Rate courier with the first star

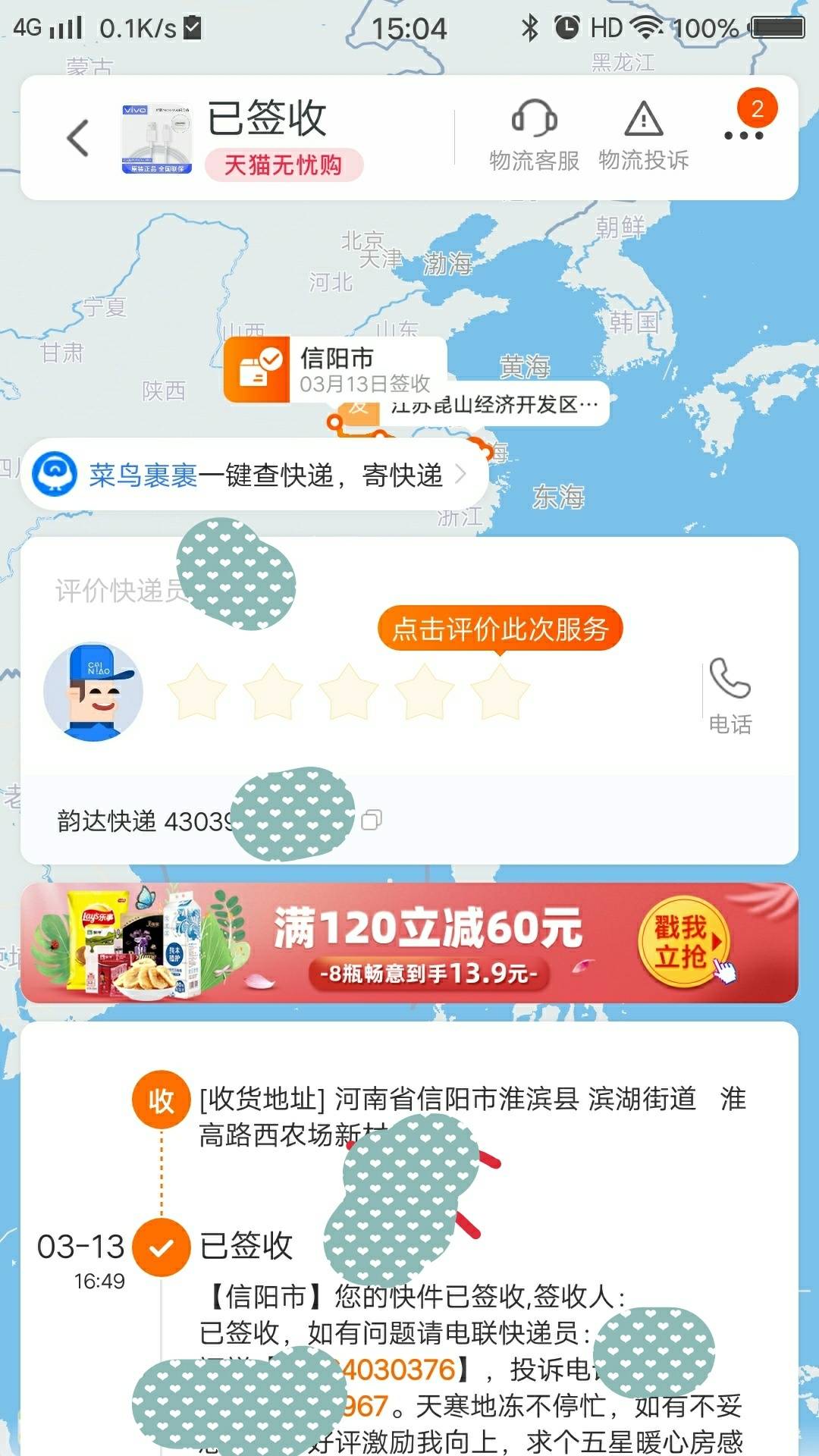(197, 692)
